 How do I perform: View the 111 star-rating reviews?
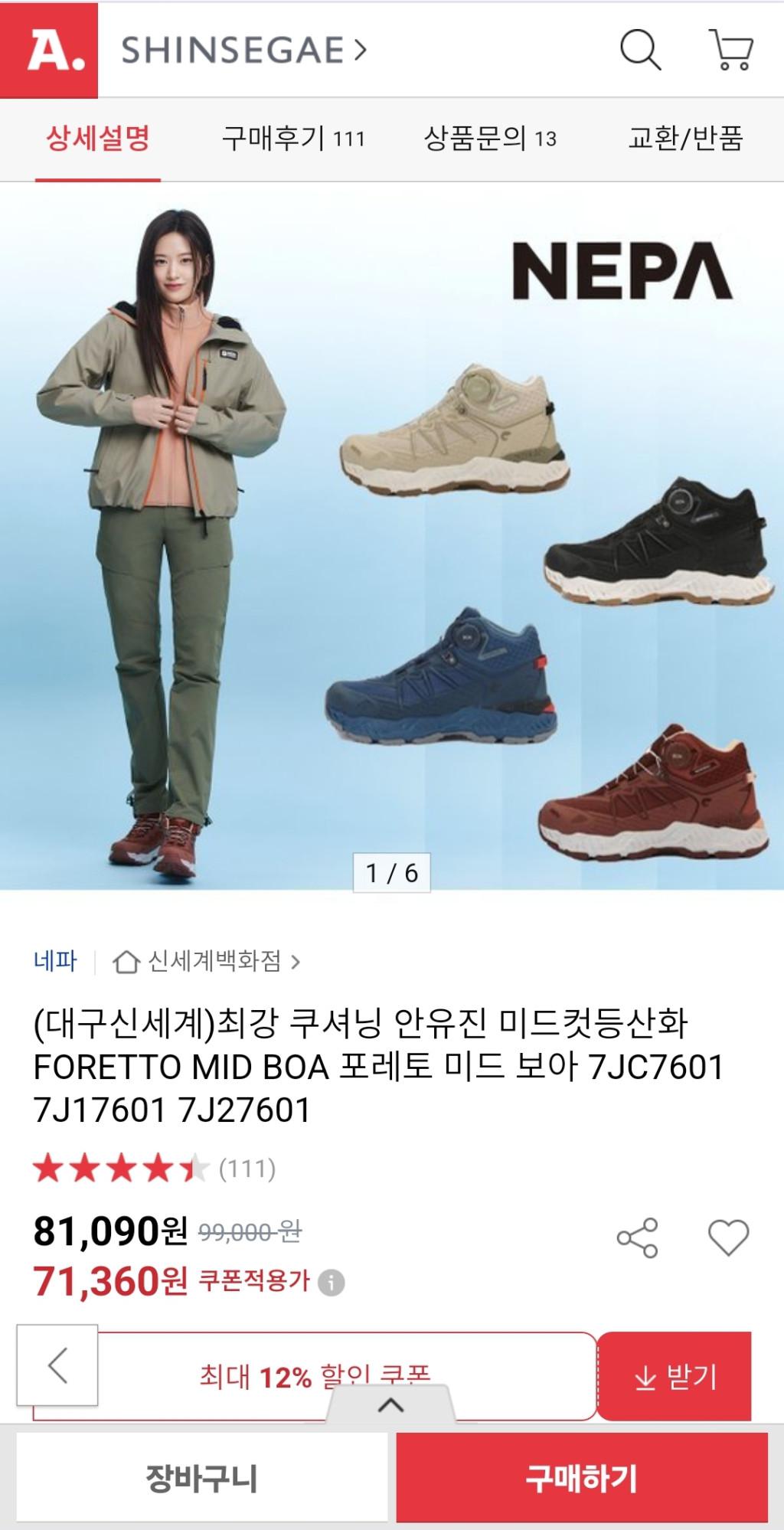153,1169
